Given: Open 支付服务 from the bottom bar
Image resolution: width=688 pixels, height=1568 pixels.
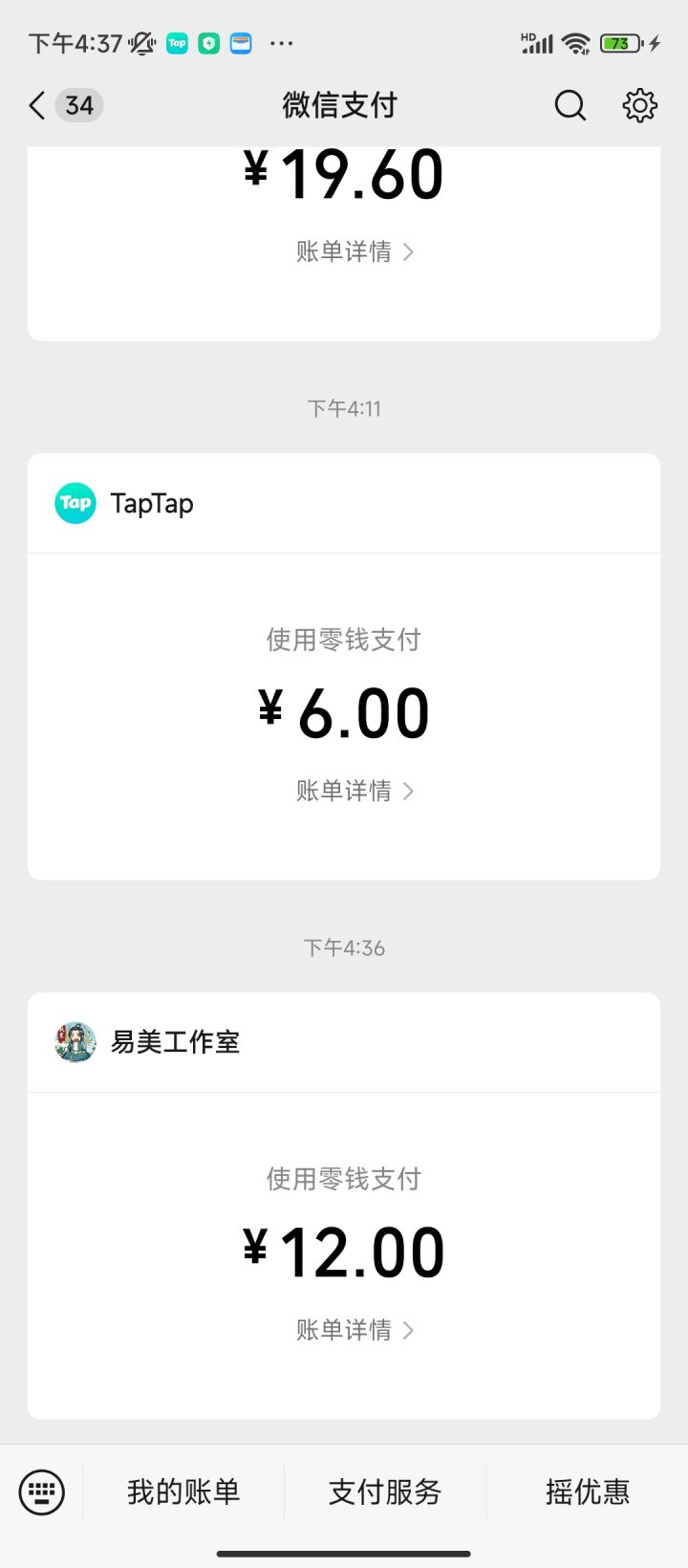Looking at the screenshot, I should pos(384,1492).
